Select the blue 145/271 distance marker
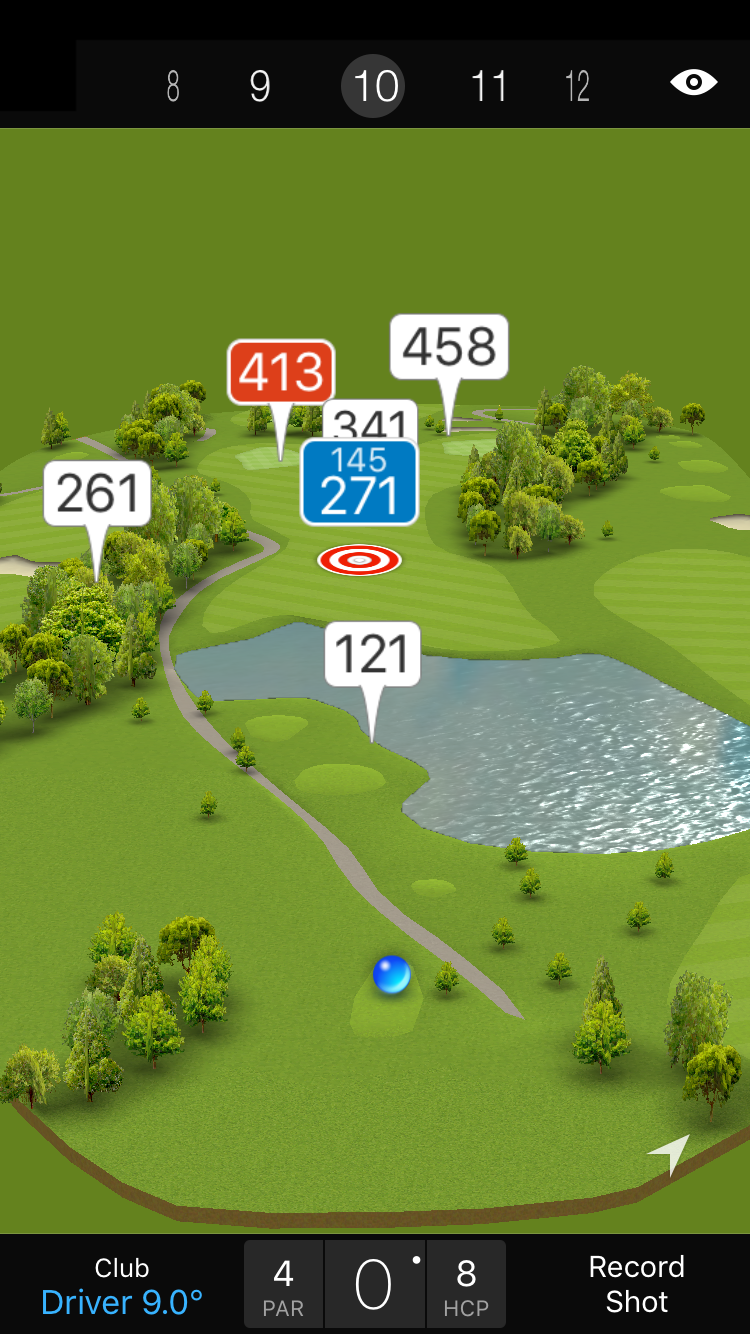Screen dimensions: 750x1334 [x=359, y=482]
